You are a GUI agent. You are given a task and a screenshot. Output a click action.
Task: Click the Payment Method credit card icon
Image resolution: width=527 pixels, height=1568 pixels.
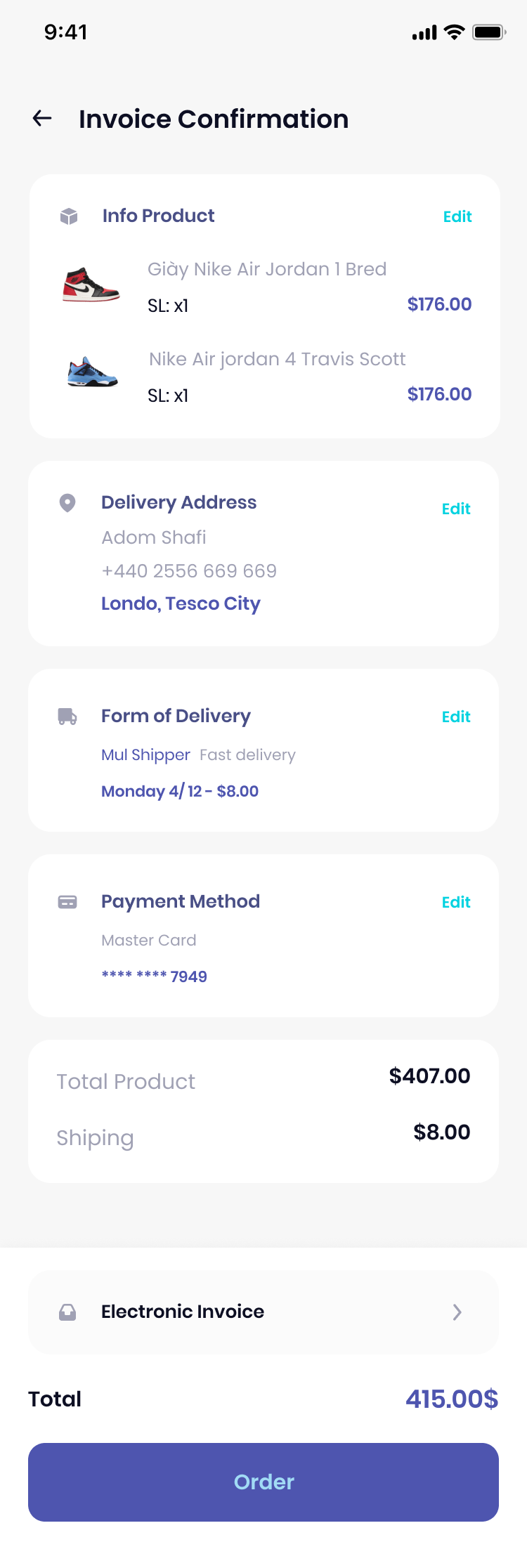[67, 902]
